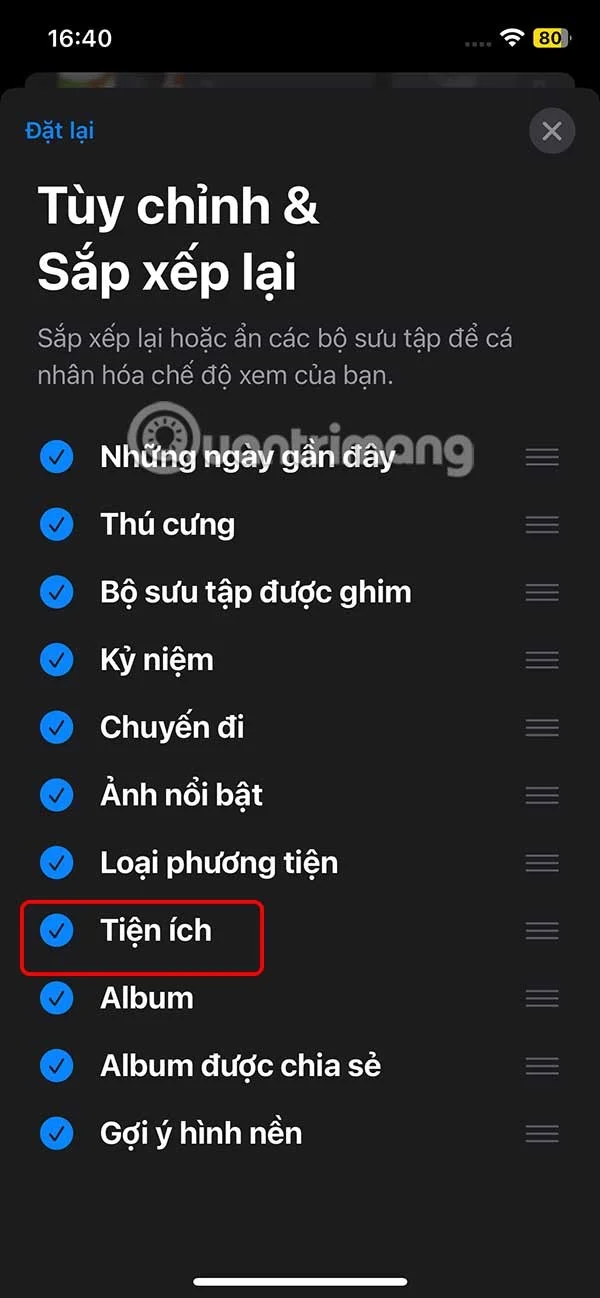Hide the Thú cưng collection
600x1298 pixels.
pyautogui.click(x=57, y=524)
